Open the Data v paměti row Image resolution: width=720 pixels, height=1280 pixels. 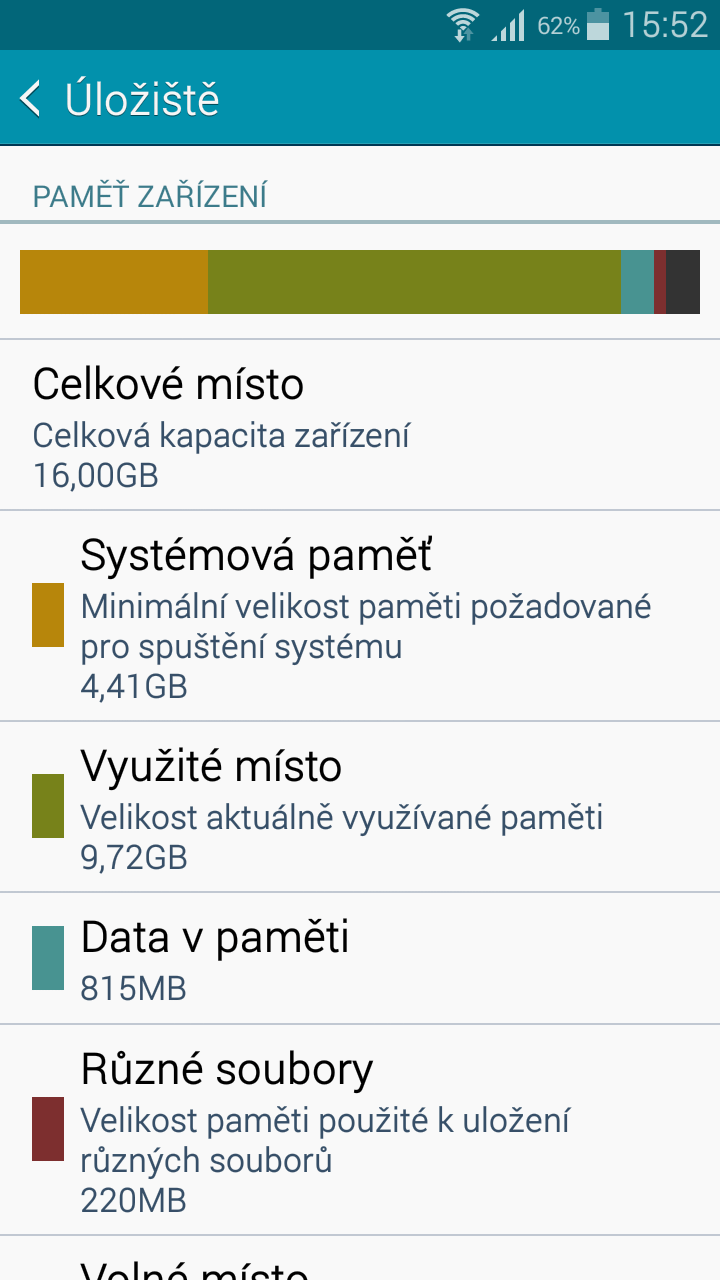pos(360,958)
